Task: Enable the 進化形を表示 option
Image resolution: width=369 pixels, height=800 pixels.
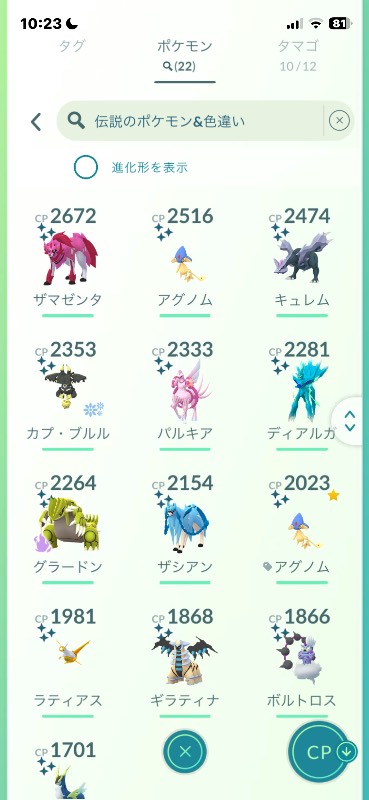Action: pos(85,167)
